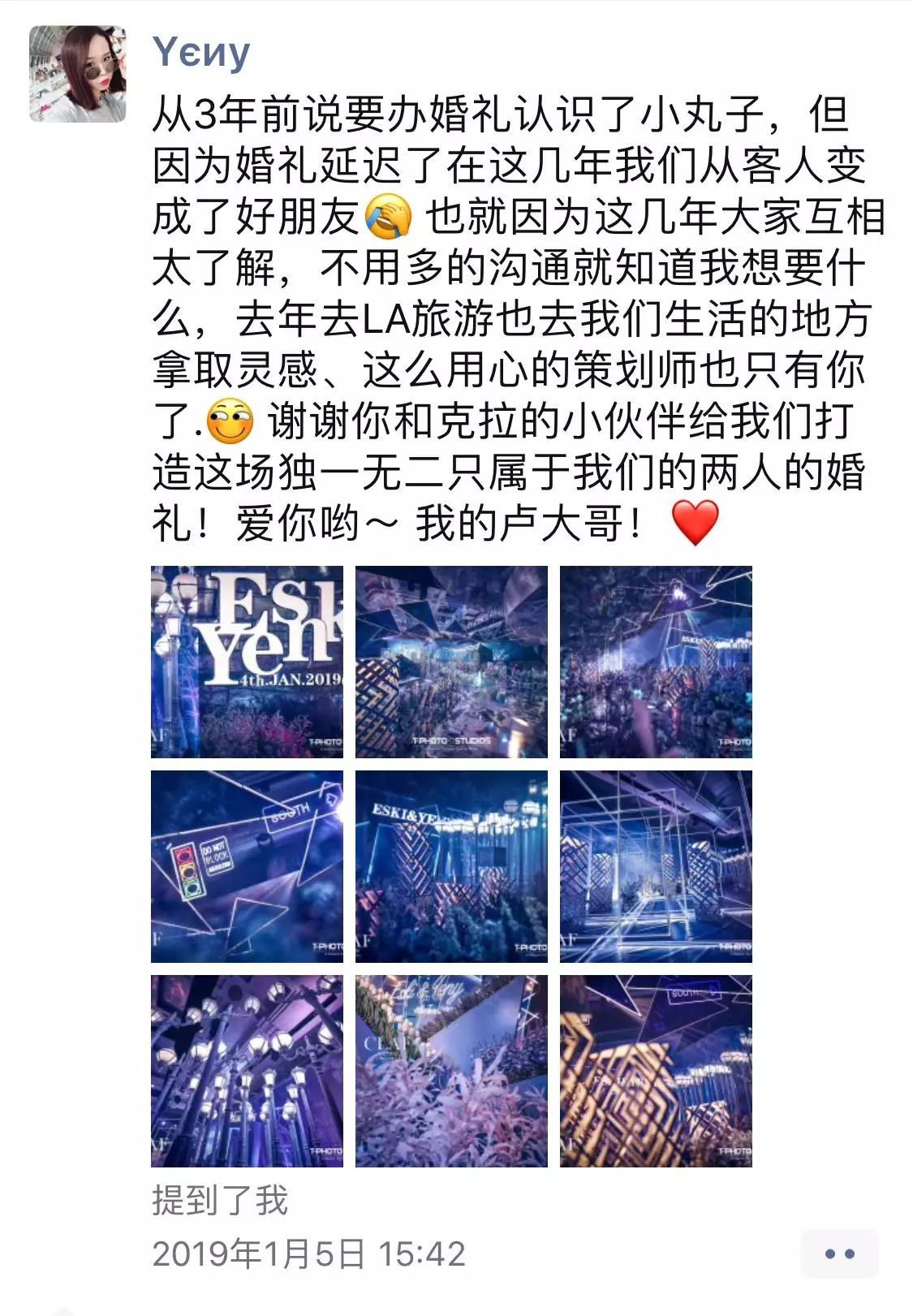Open the Esk Yen 4th.JAN.2019 sign photo
The width and height of the screenshot is (913, 1316).
point(247,662)
